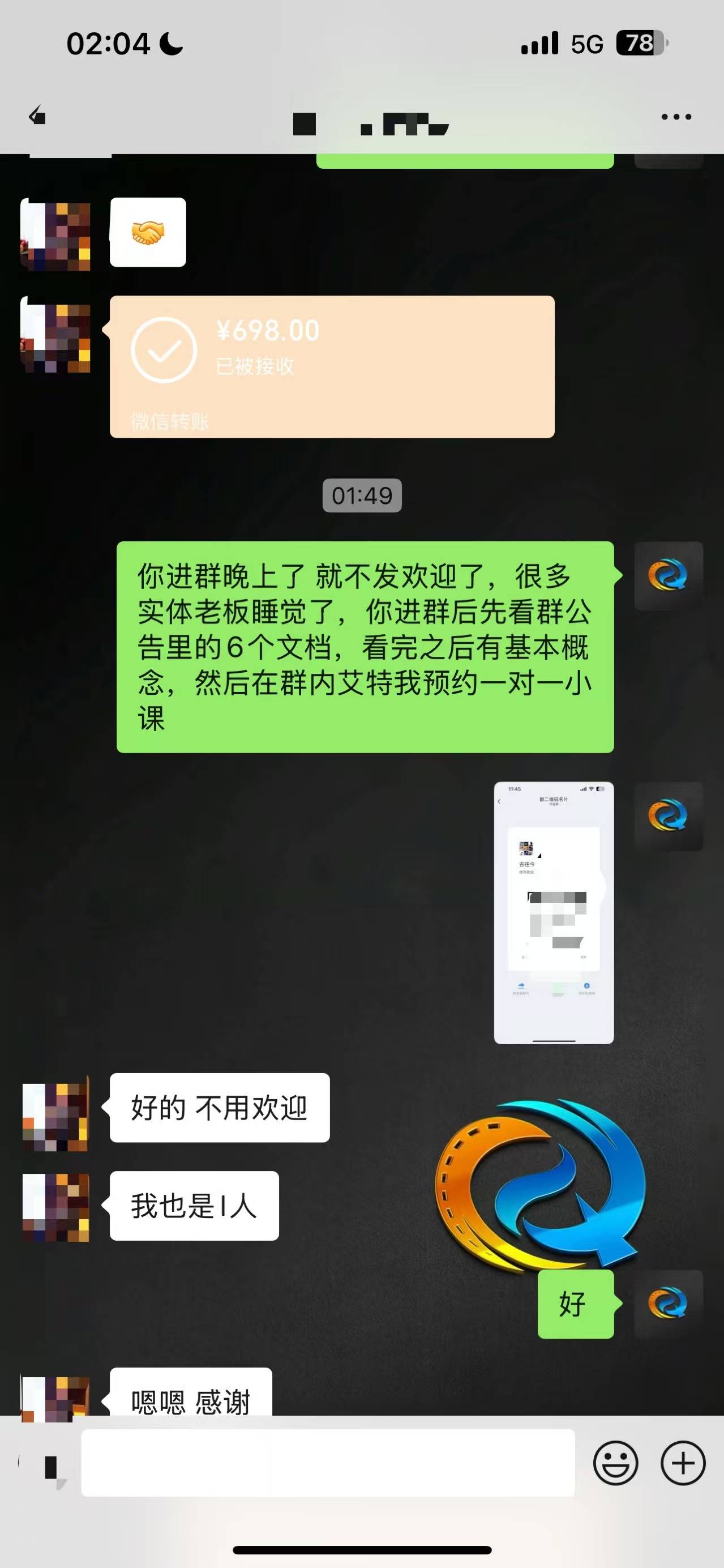This screenshot has width=724, height=1568.
Task: Open the three-dot chat info menu
Action: [x=676, y=116]
